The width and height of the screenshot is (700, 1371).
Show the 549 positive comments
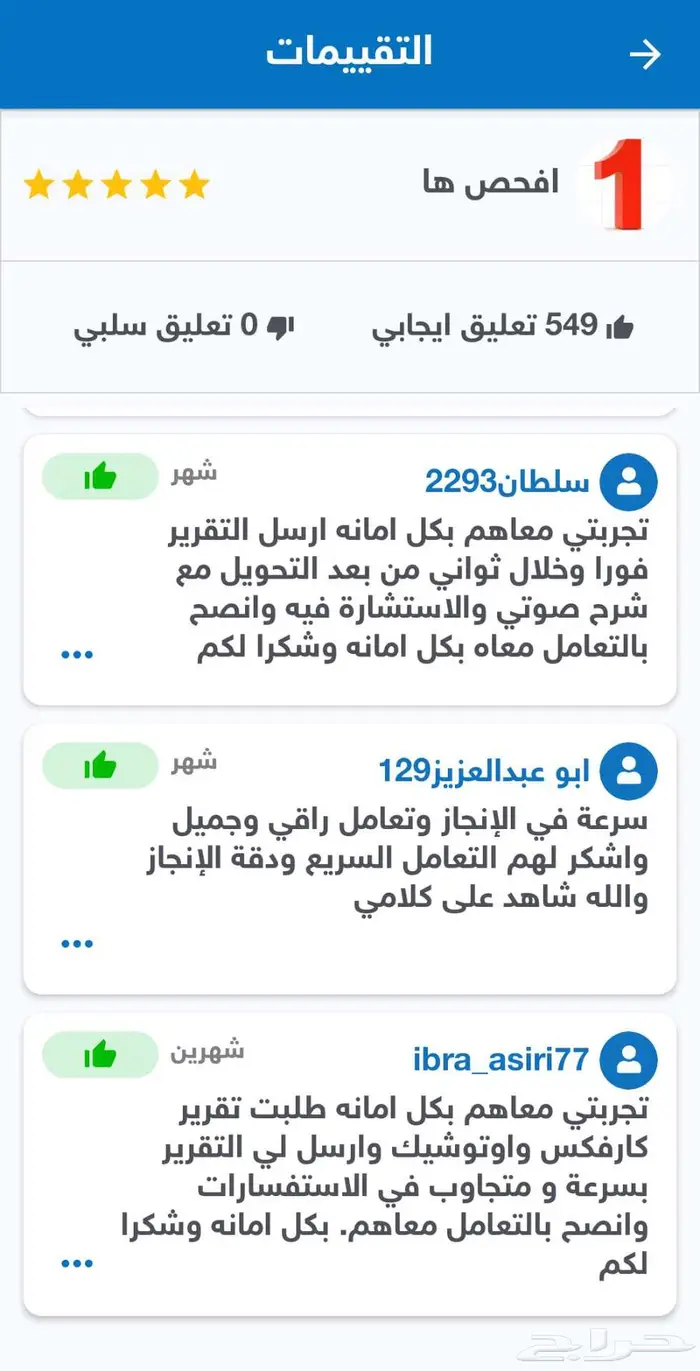(x=503, y=325)
